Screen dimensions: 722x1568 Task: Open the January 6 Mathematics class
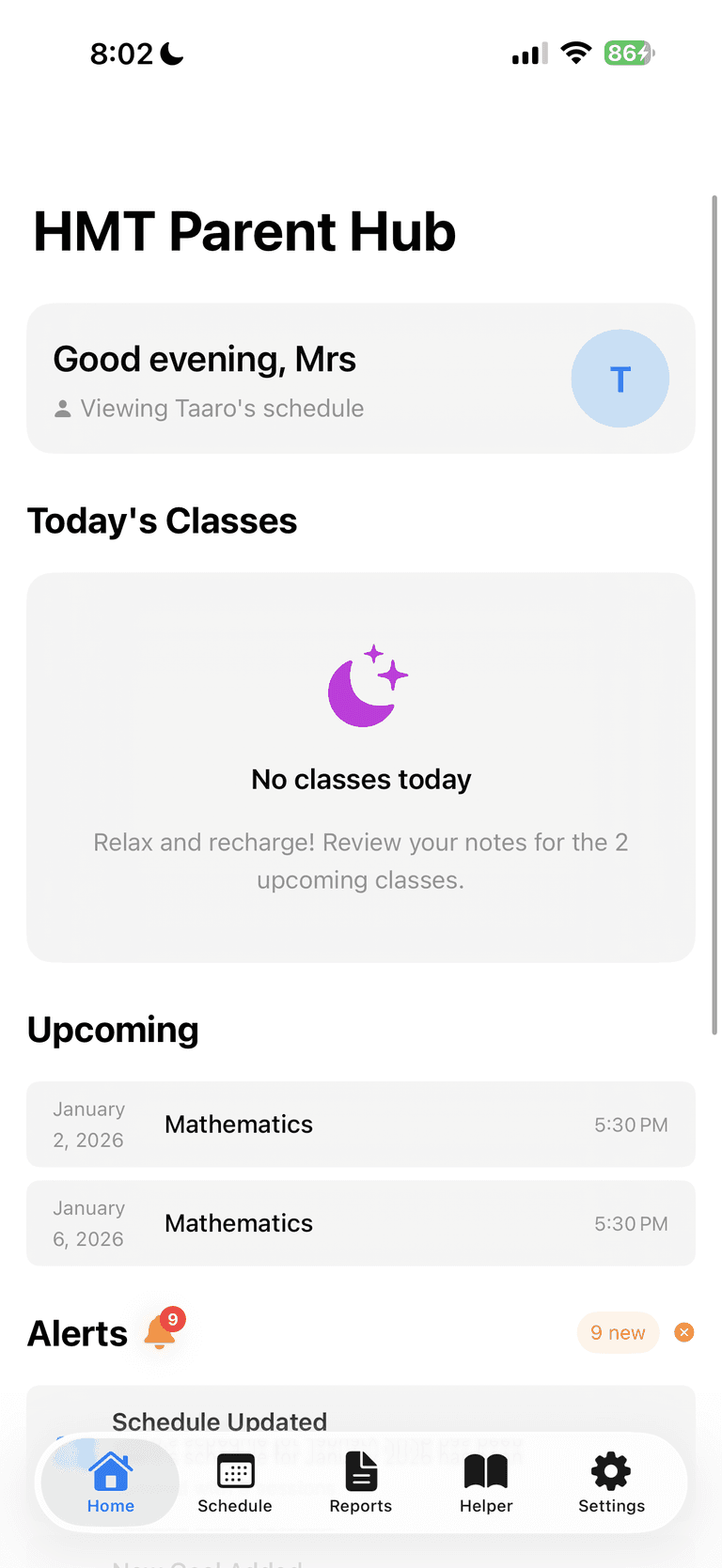361,1223
